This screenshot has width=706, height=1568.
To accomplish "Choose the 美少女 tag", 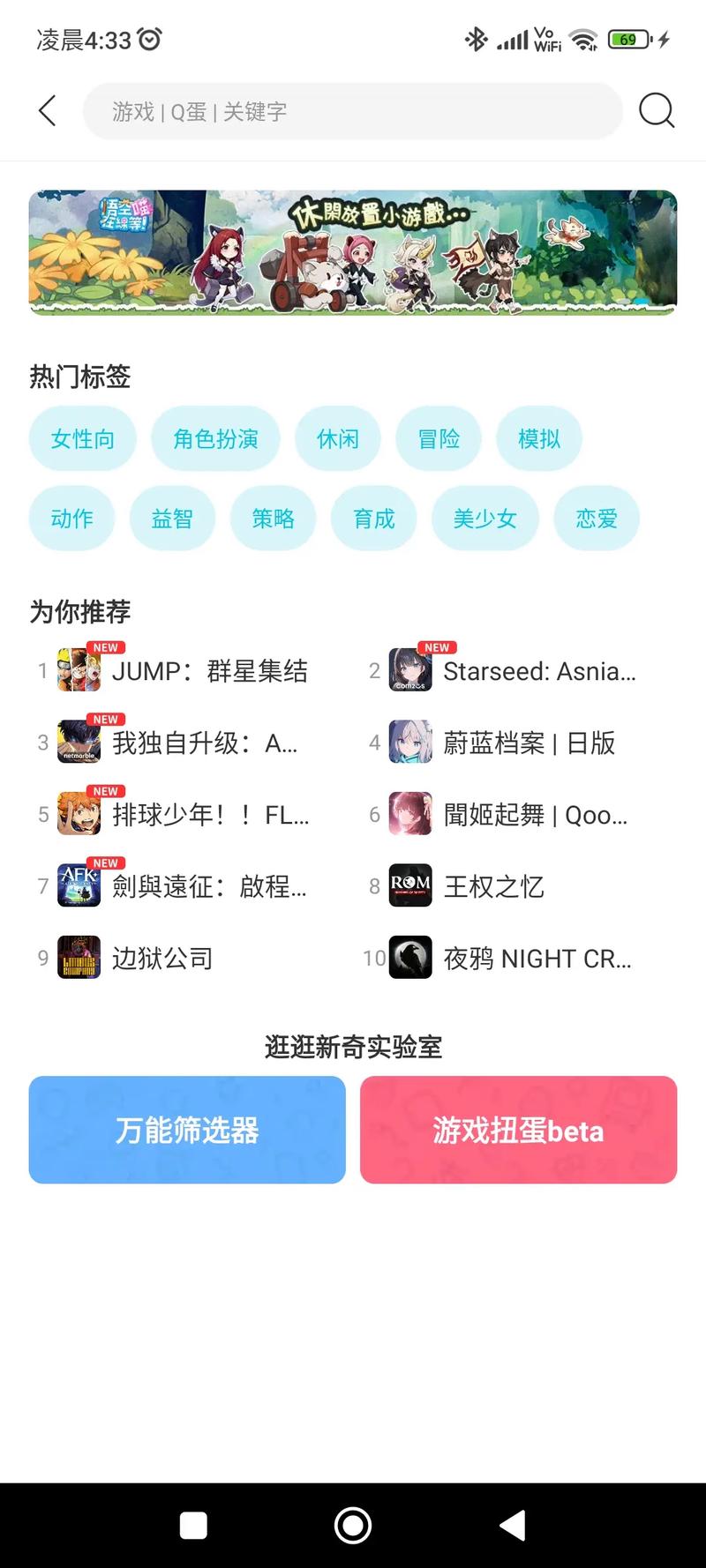I will tap(484, 519).
